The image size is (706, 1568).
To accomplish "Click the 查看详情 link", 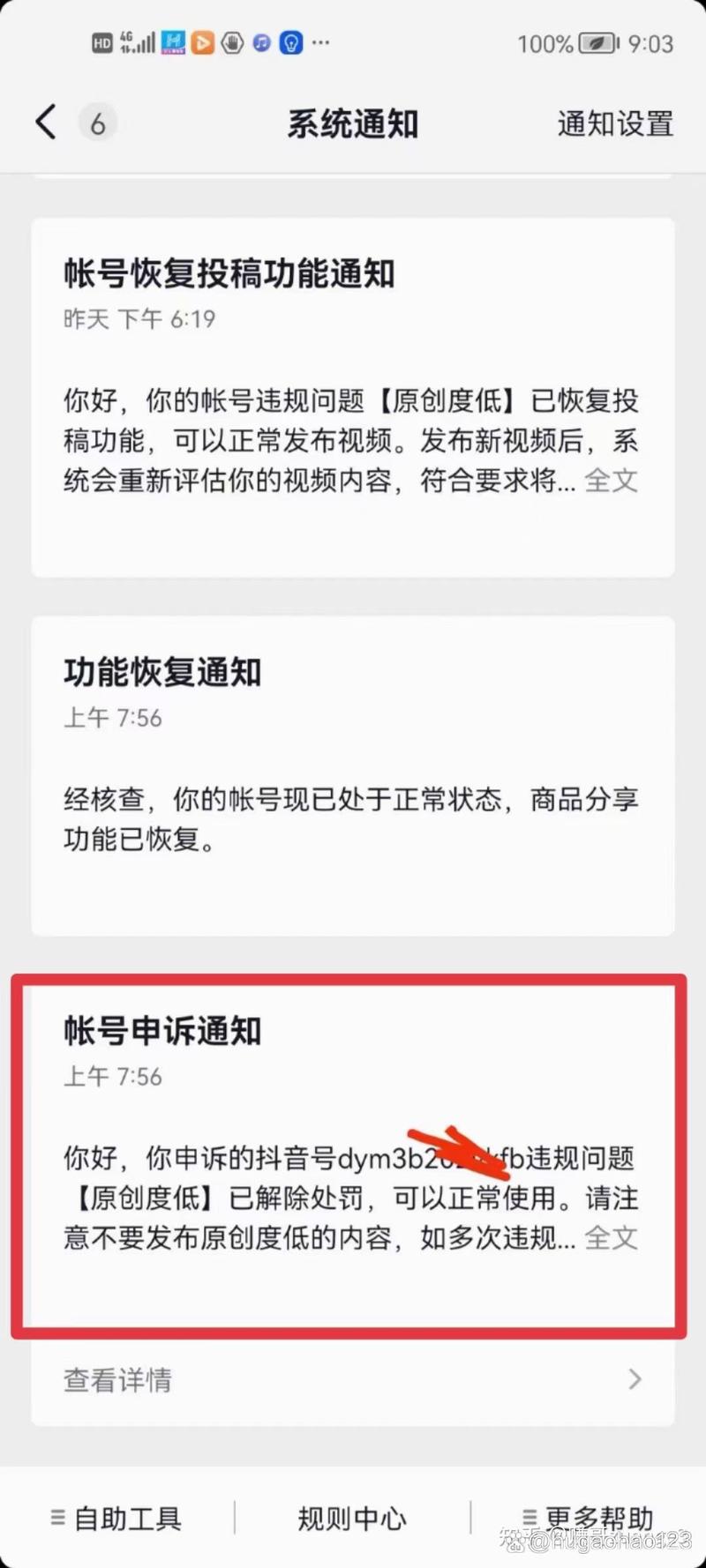I will 116,1380.
